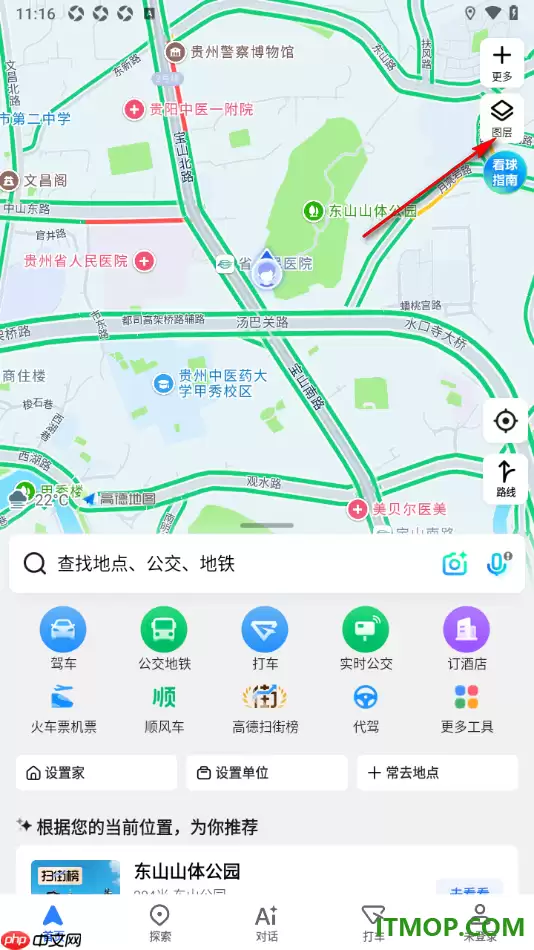Switch to the 探索 tab
The image size is (534, 950).
(x=160, y=923)
